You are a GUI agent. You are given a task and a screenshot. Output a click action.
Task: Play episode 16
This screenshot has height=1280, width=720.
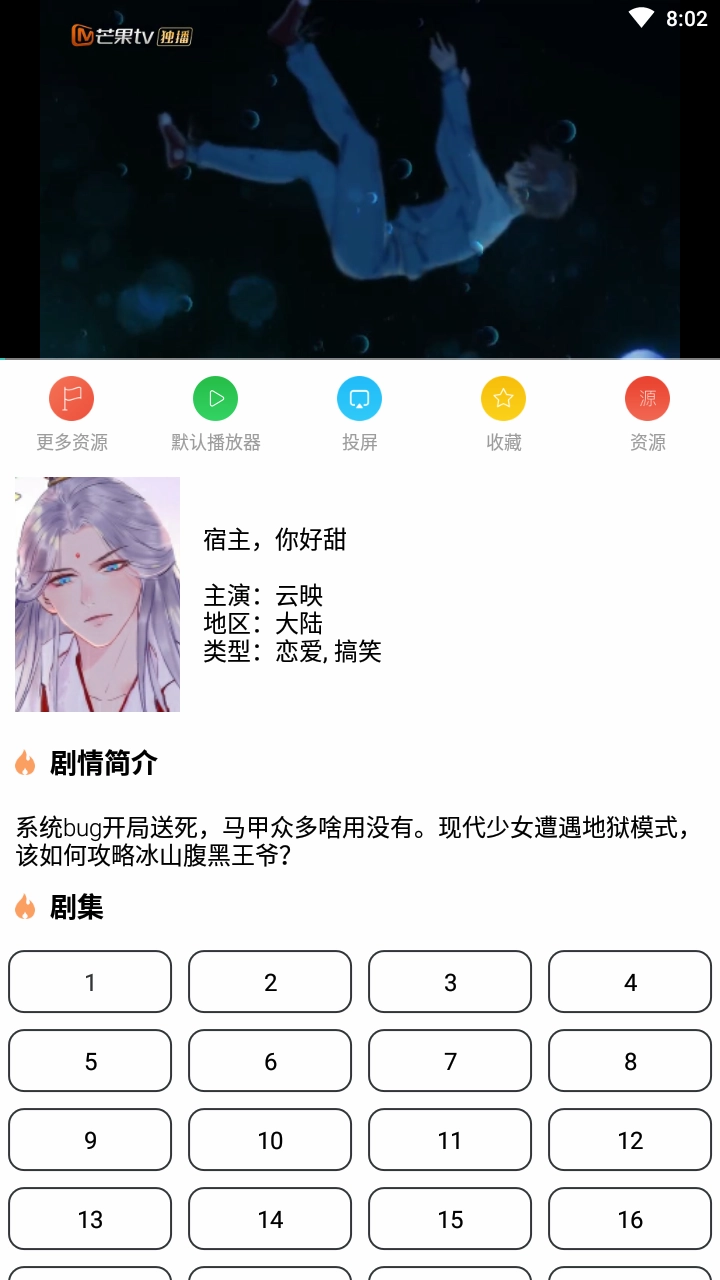(630, 1219)
